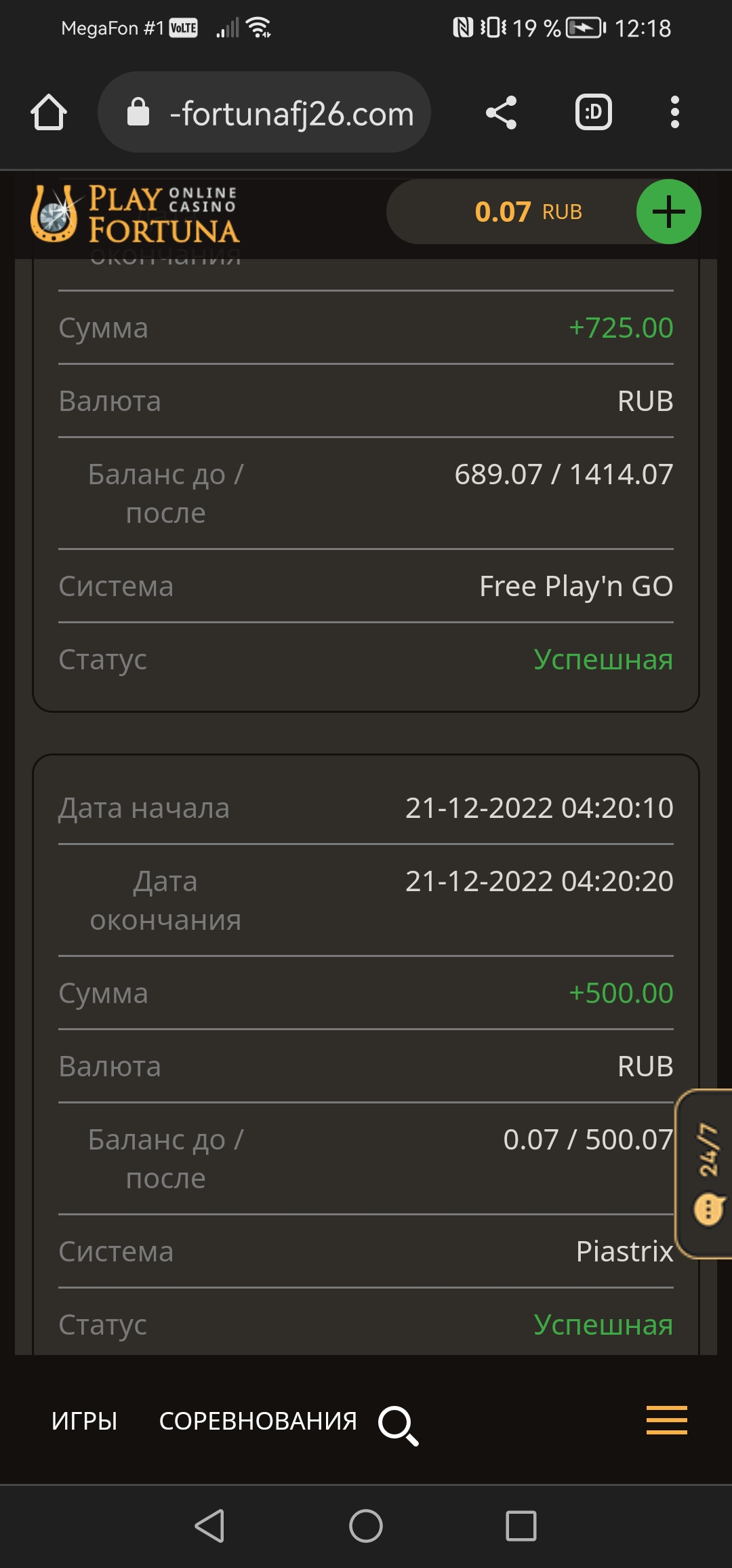Go to the ИГРЫ section
Screen dimensions: 732x1568
pyautogui.click(x=85, y=1421)
